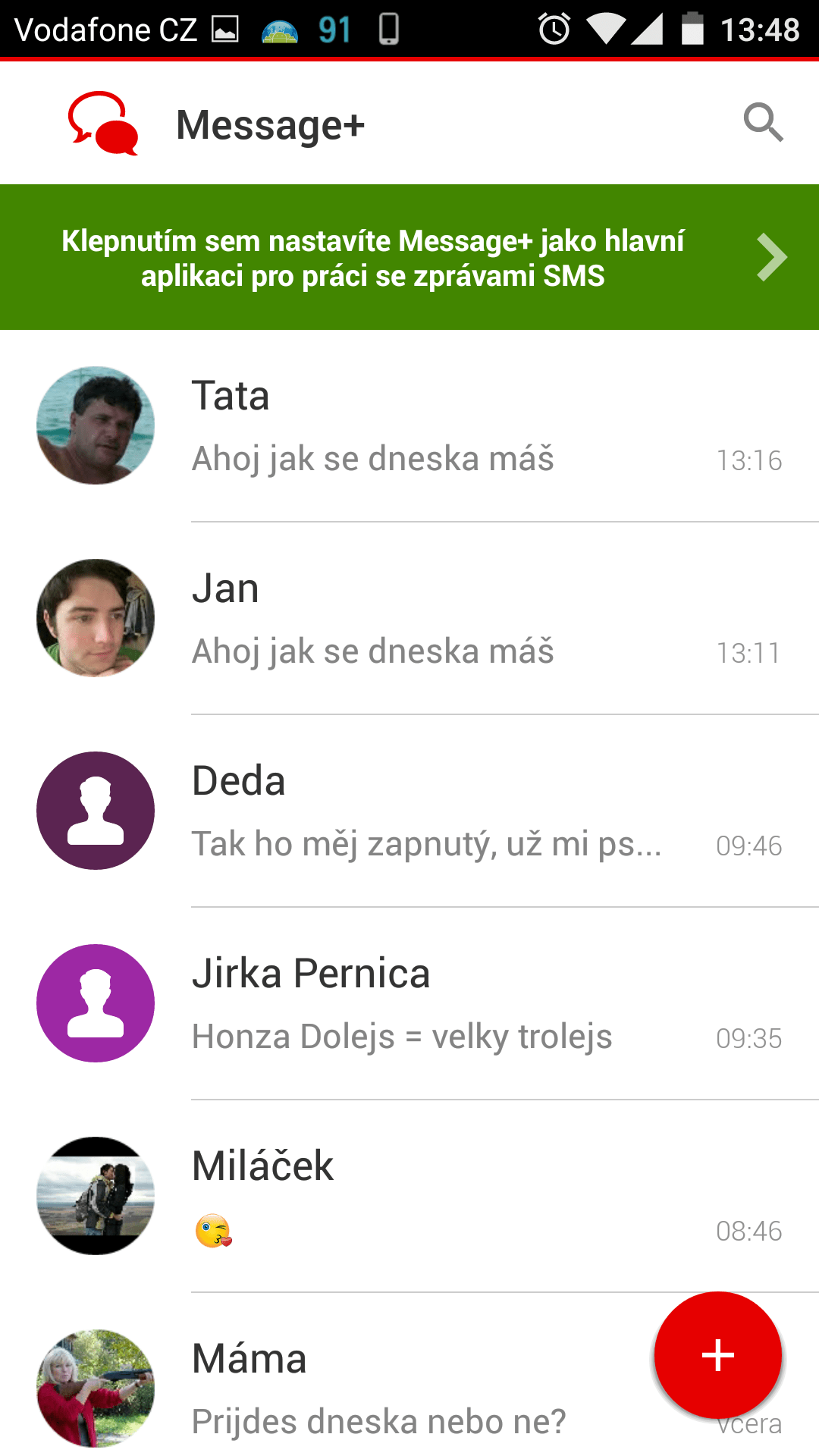This screenshot has height=1456, width=819.
Task: Open the conversation with Tata
Action: point(409,426)
